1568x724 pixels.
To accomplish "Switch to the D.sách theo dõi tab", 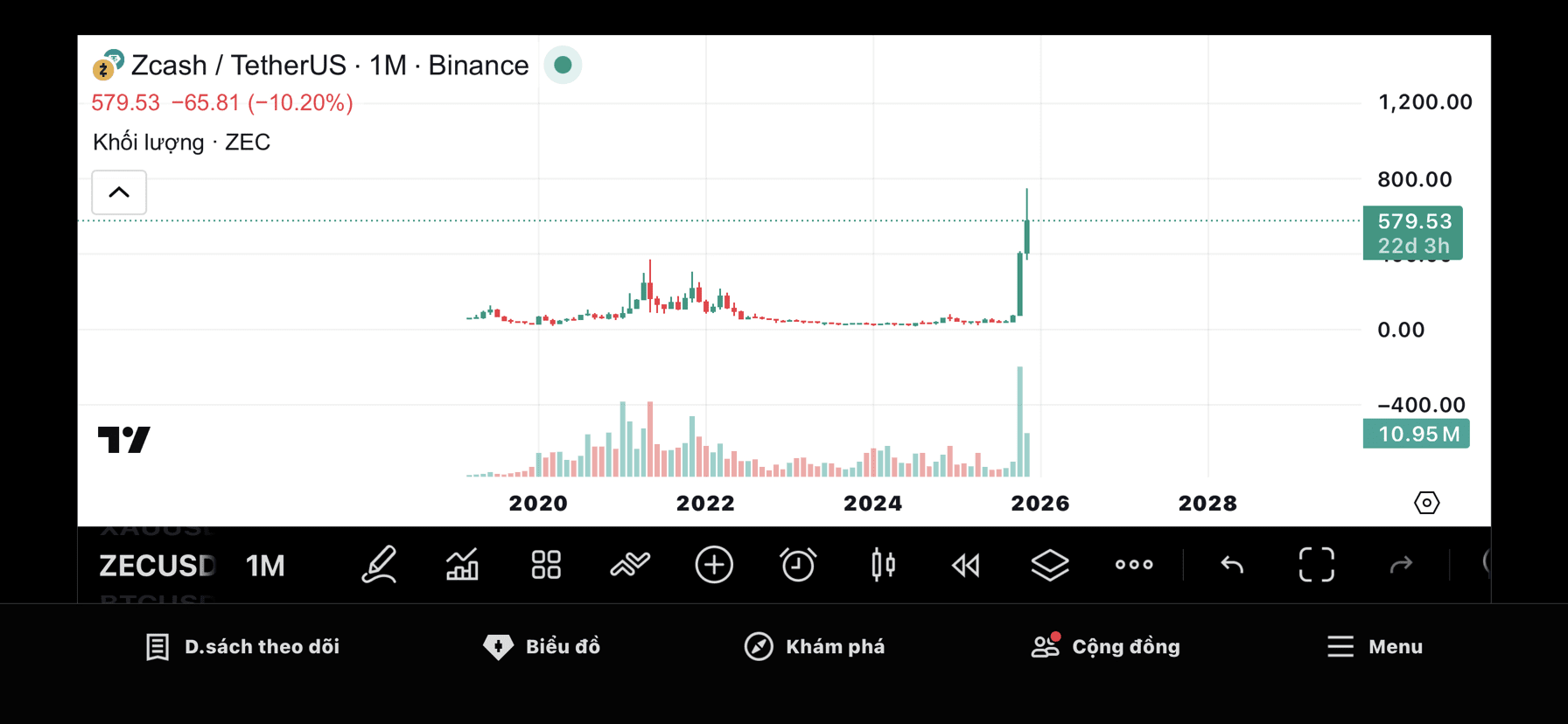I will (x=242, y=647).
